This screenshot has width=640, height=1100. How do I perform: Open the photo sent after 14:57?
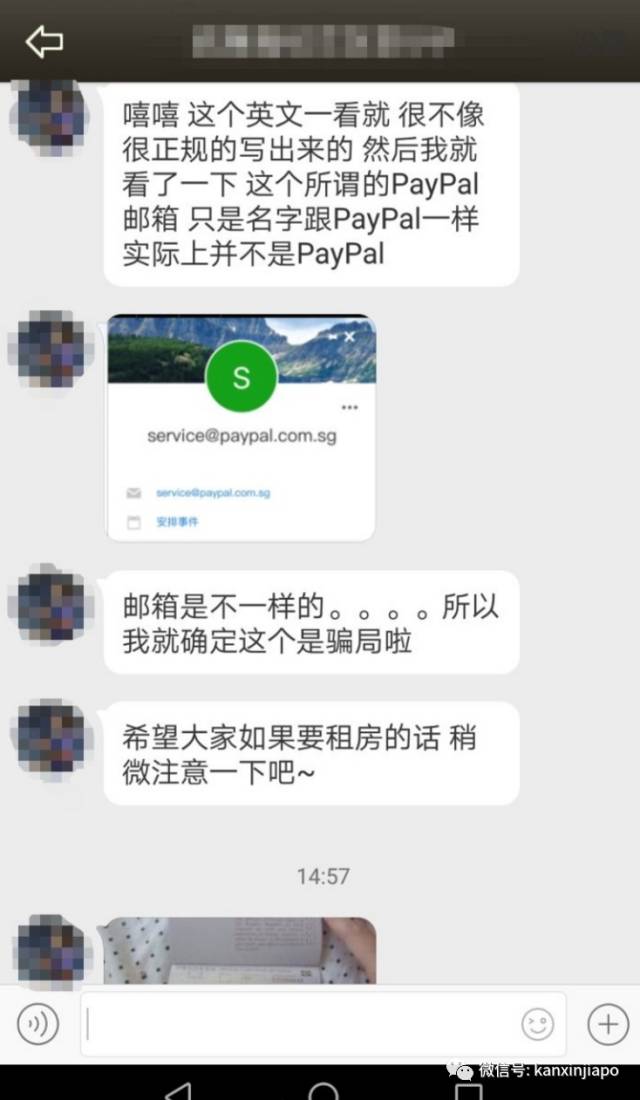tap(241, 950)
